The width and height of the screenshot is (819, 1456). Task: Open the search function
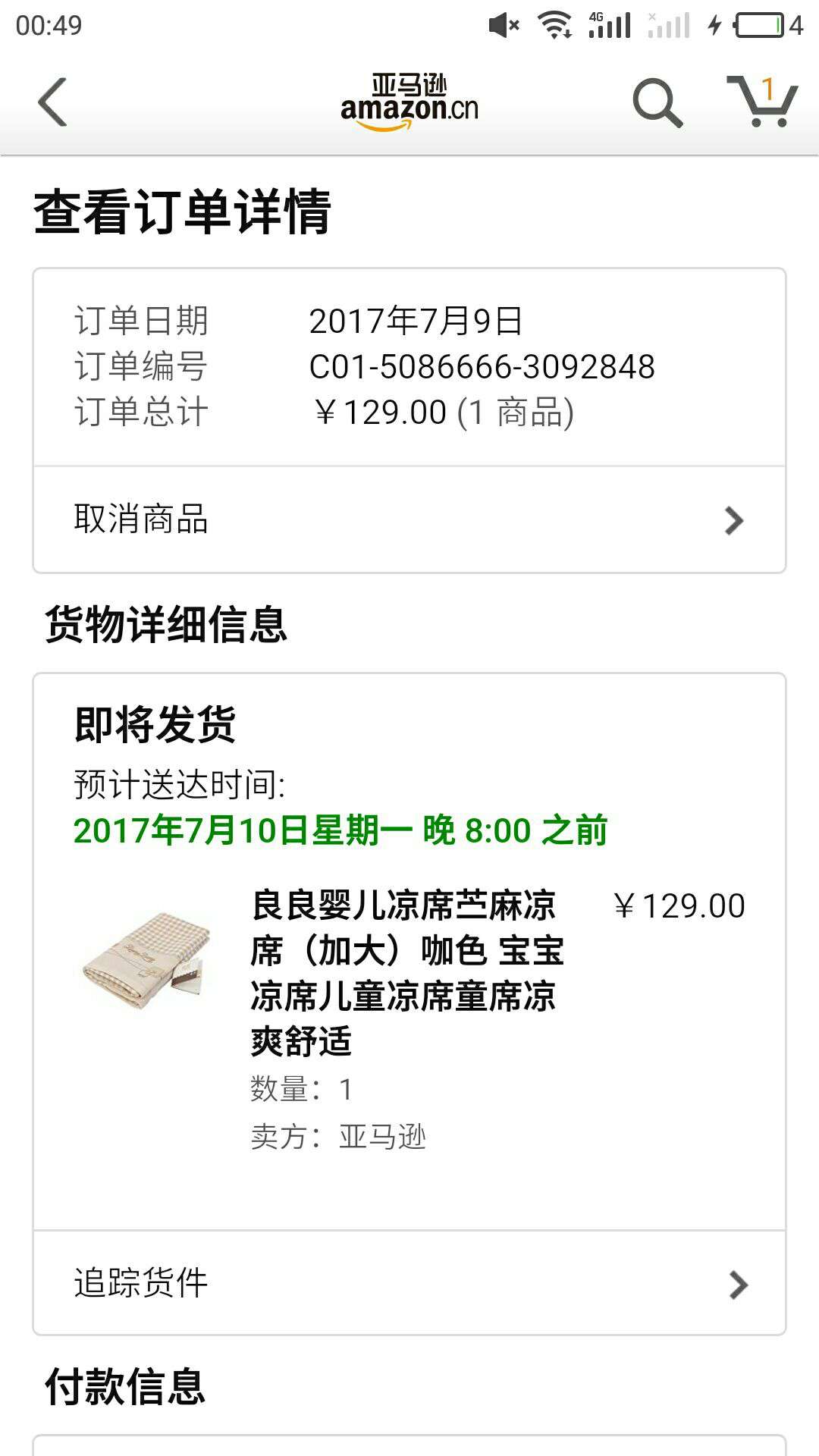pos(659,103)
